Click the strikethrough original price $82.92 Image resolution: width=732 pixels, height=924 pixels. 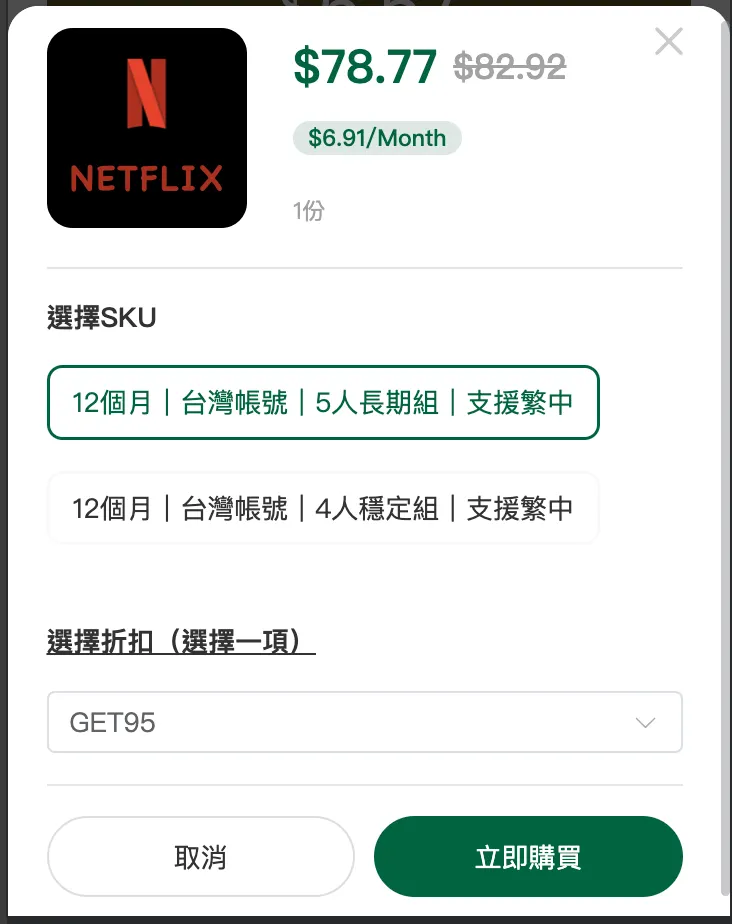click(508, 69)
